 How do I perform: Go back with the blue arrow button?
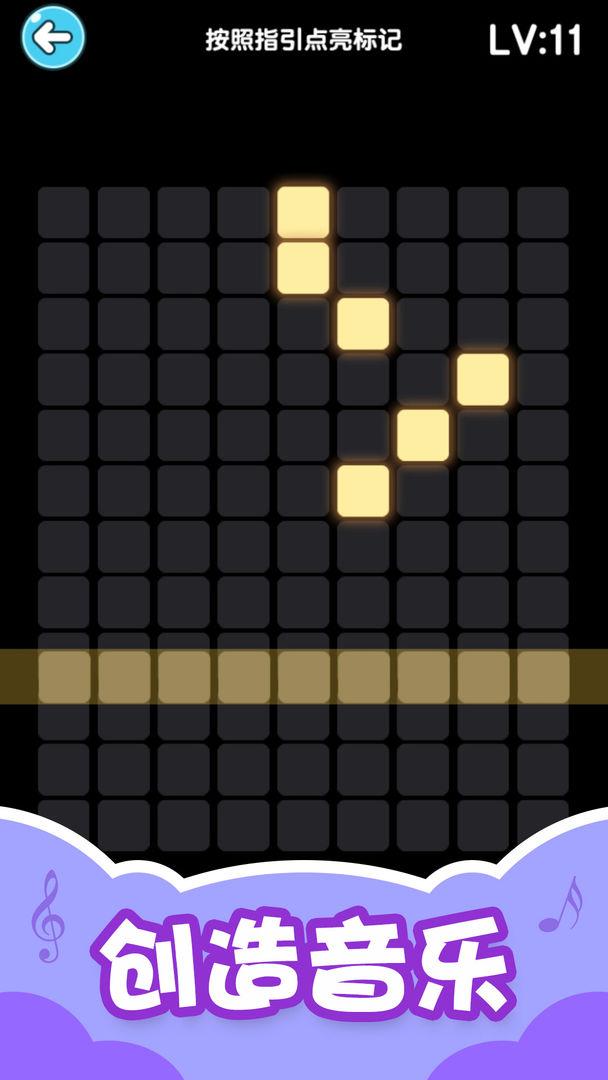click(x=52, y=38)
